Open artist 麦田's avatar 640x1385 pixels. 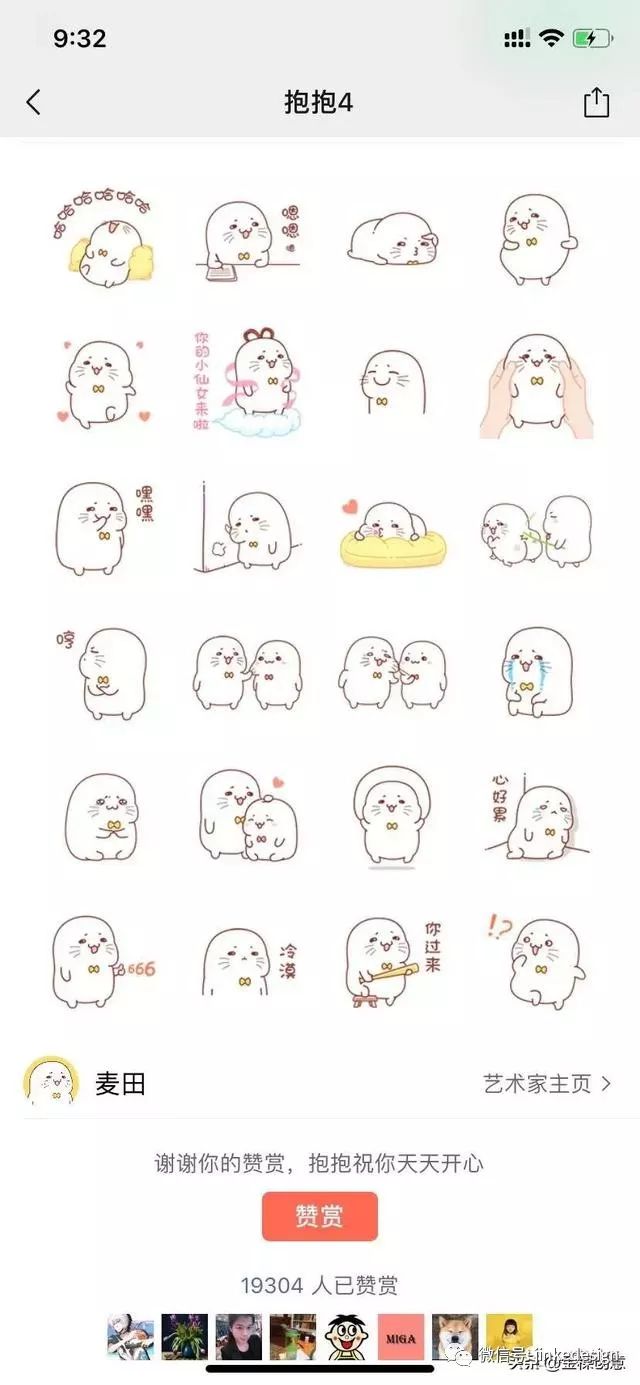click(51, 1083)
